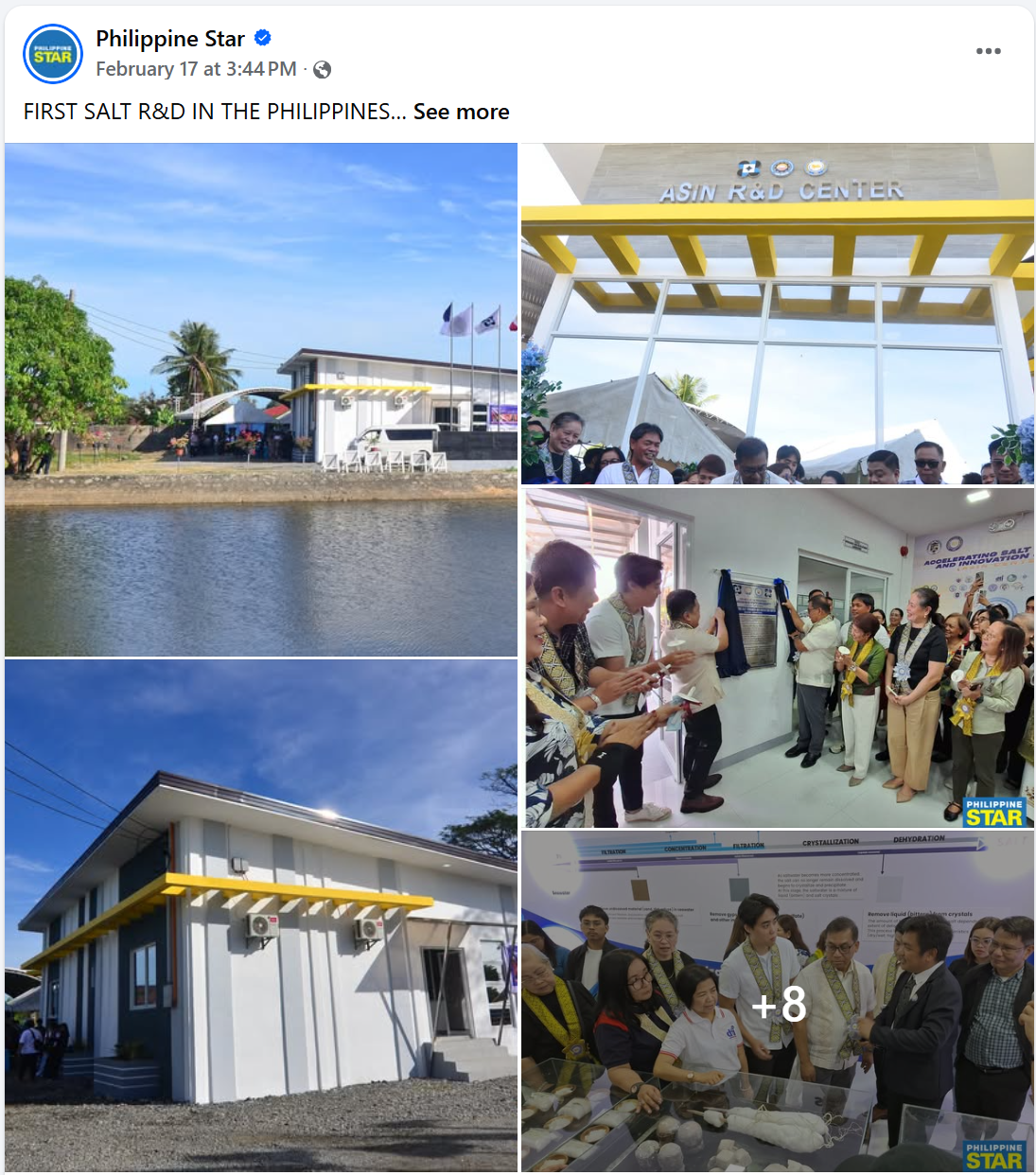
Task: Open Philippine Star profile picture
Action: click(x=53, y=54)
